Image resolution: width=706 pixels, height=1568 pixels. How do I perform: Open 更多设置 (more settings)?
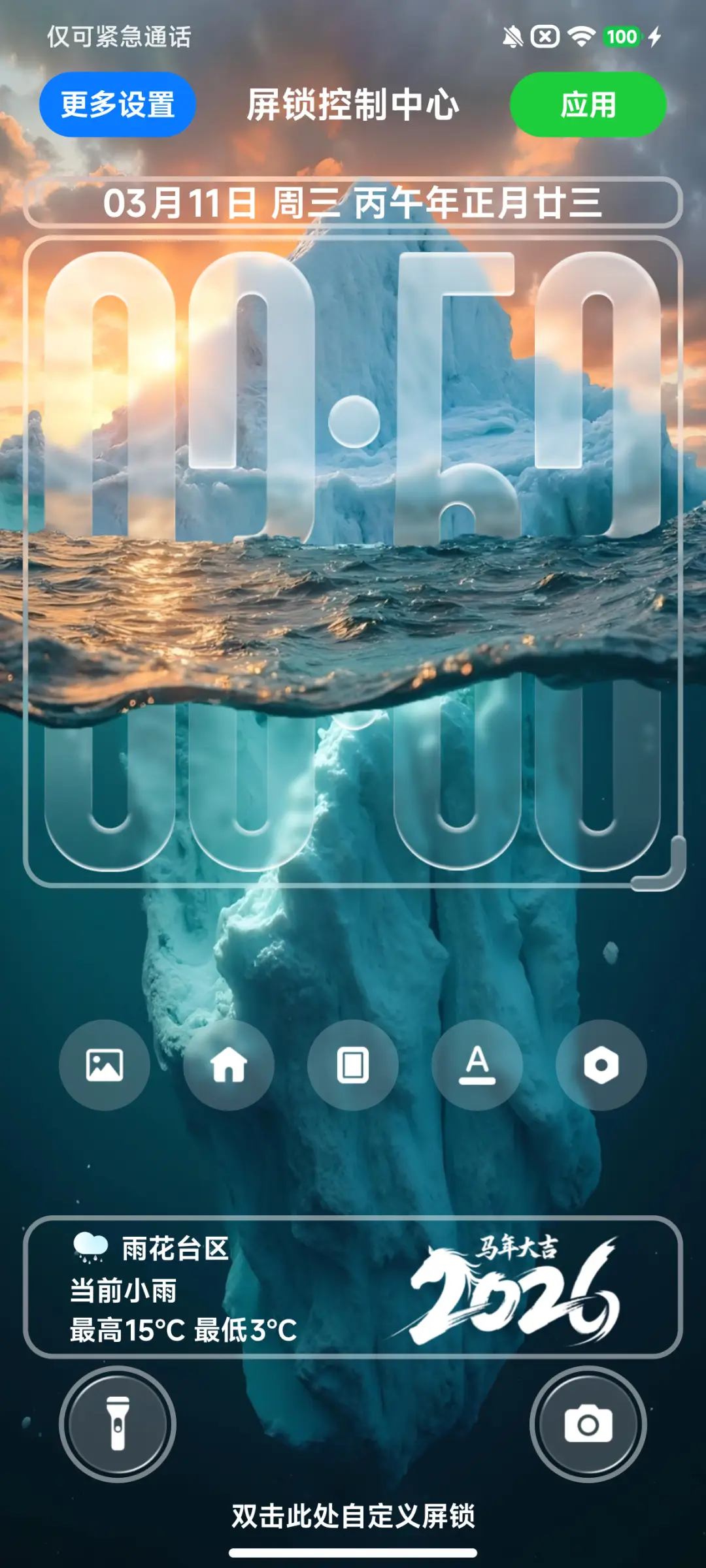[118, 105]
